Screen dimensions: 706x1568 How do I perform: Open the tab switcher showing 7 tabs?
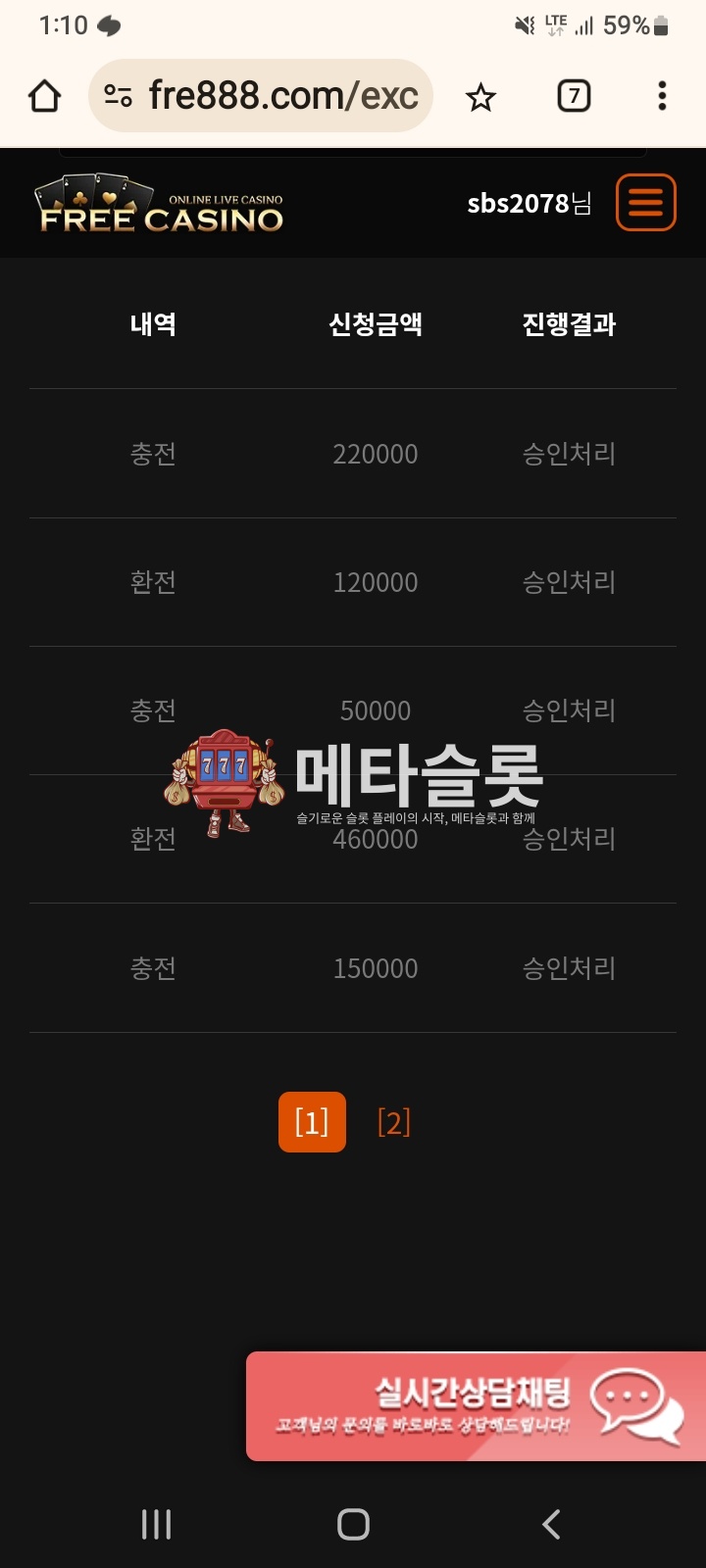click(x=574, y=96)
